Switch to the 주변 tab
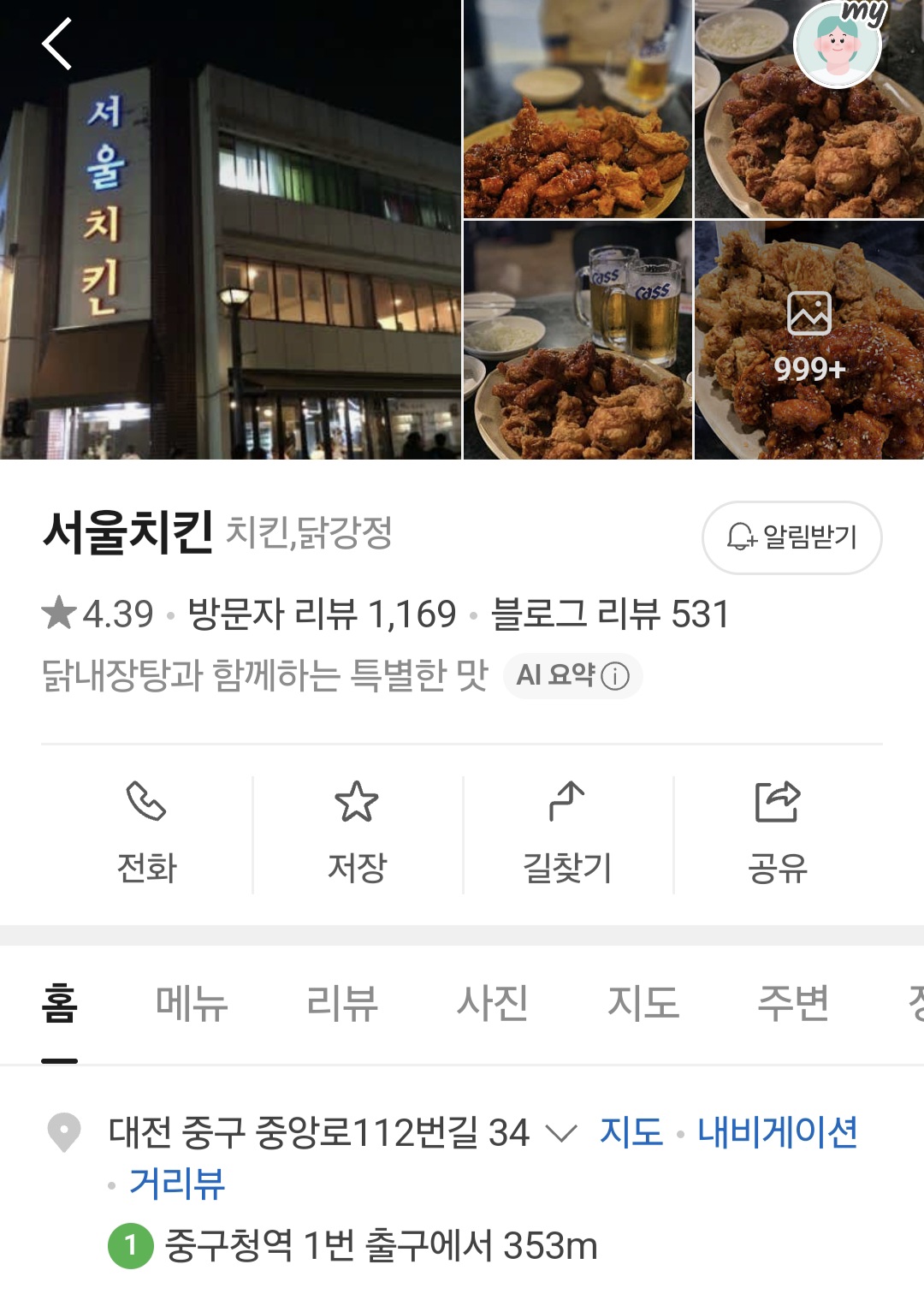 pyautogui.click(x=794, y=1004)
